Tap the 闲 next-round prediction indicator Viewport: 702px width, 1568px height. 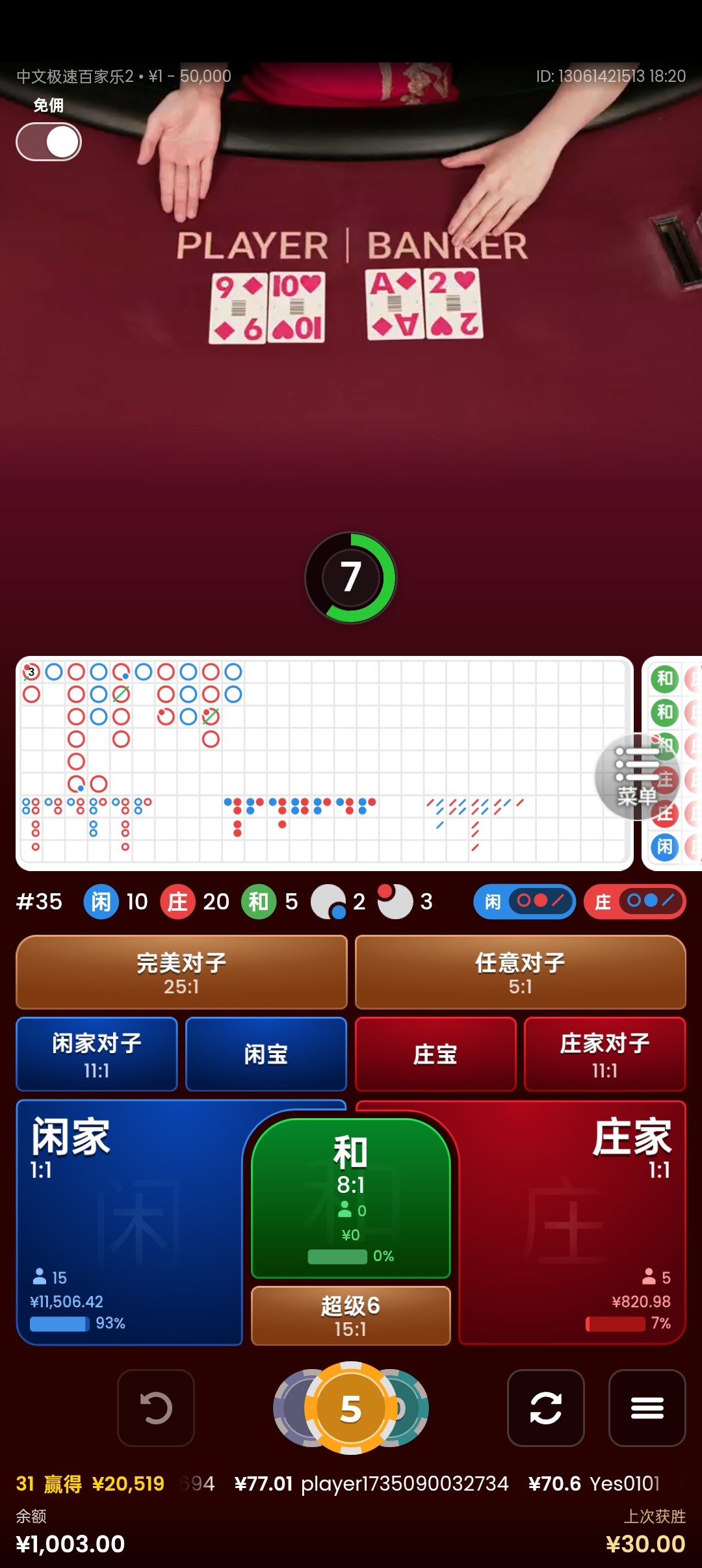coord(525,902)
